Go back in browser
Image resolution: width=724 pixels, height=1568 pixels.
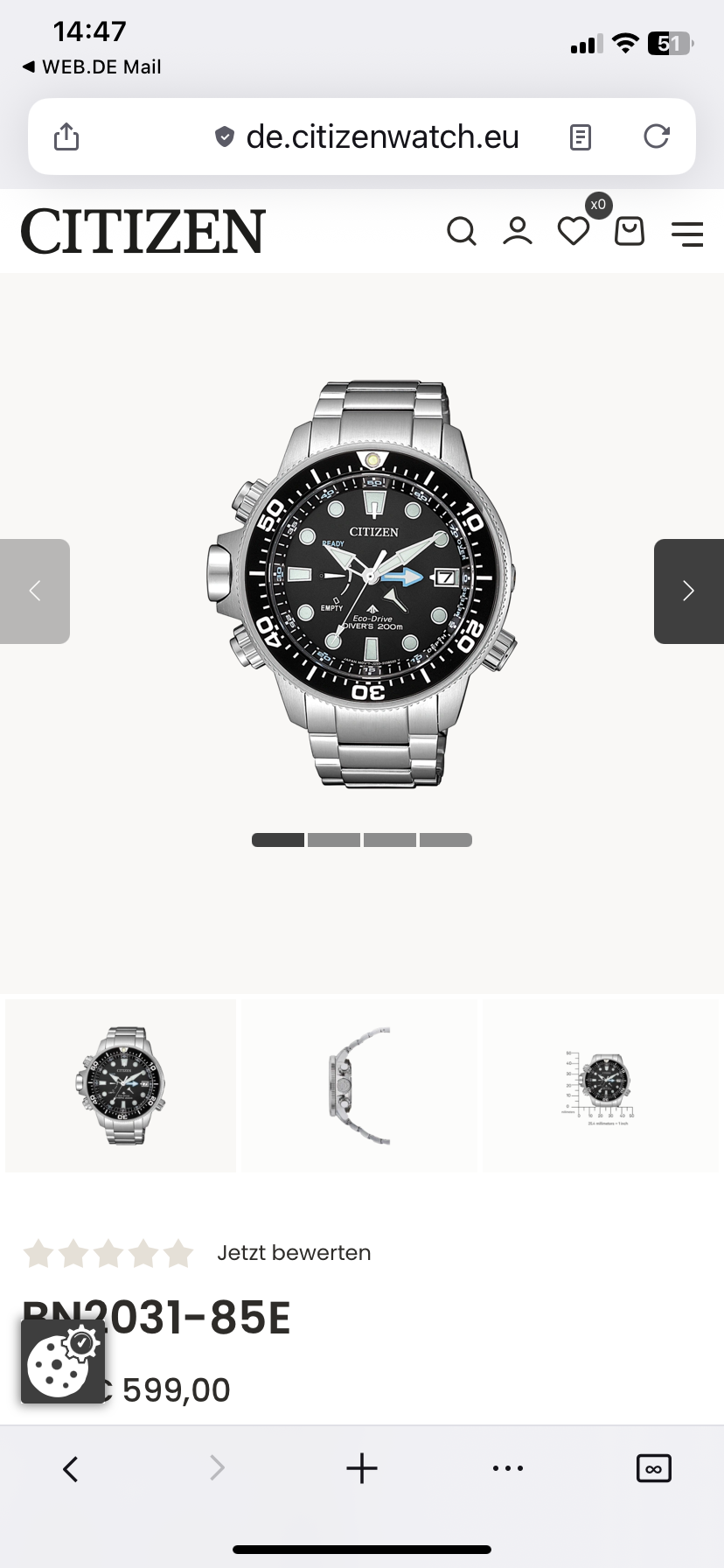(71, 1469)
